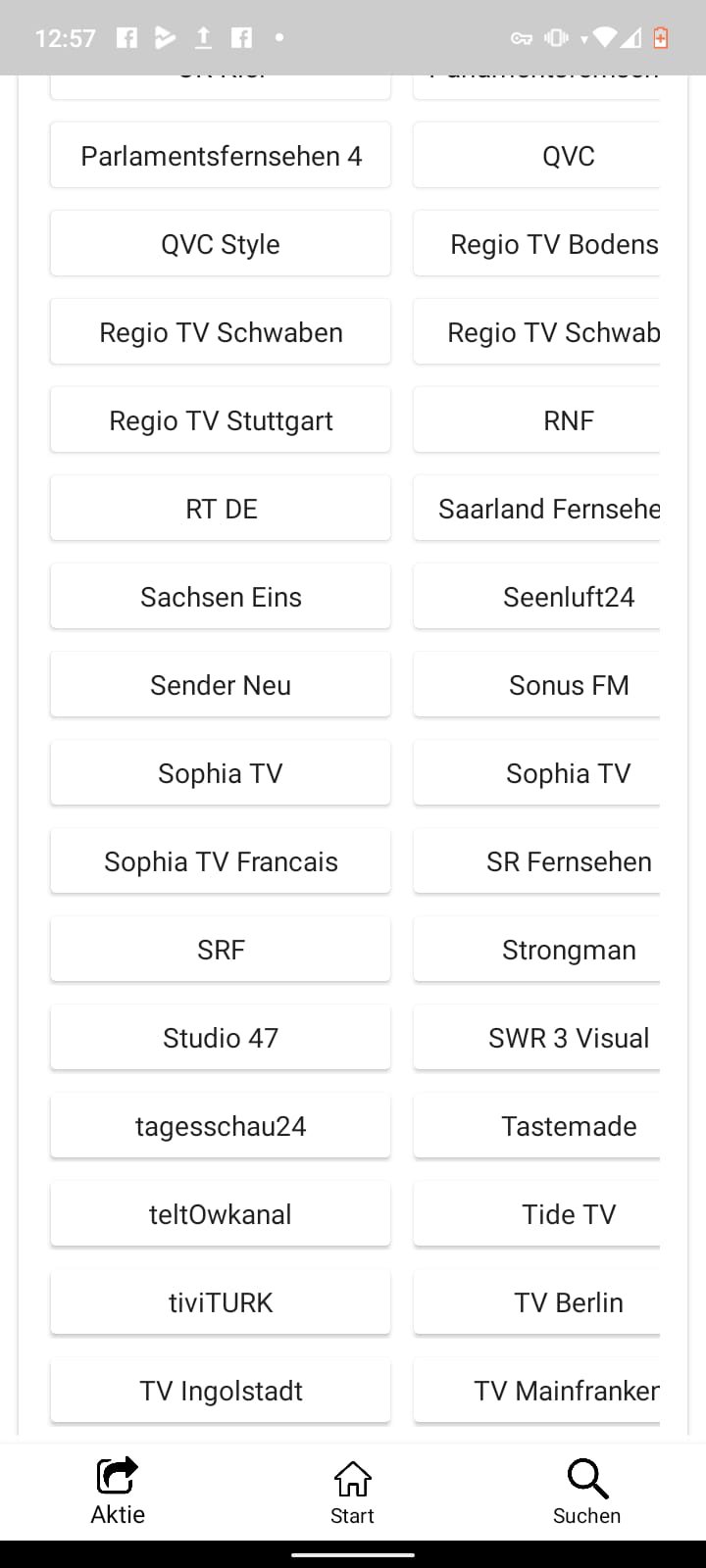
Task: Open search via the Suchen magnifier icon
Action: [586, 1480]
